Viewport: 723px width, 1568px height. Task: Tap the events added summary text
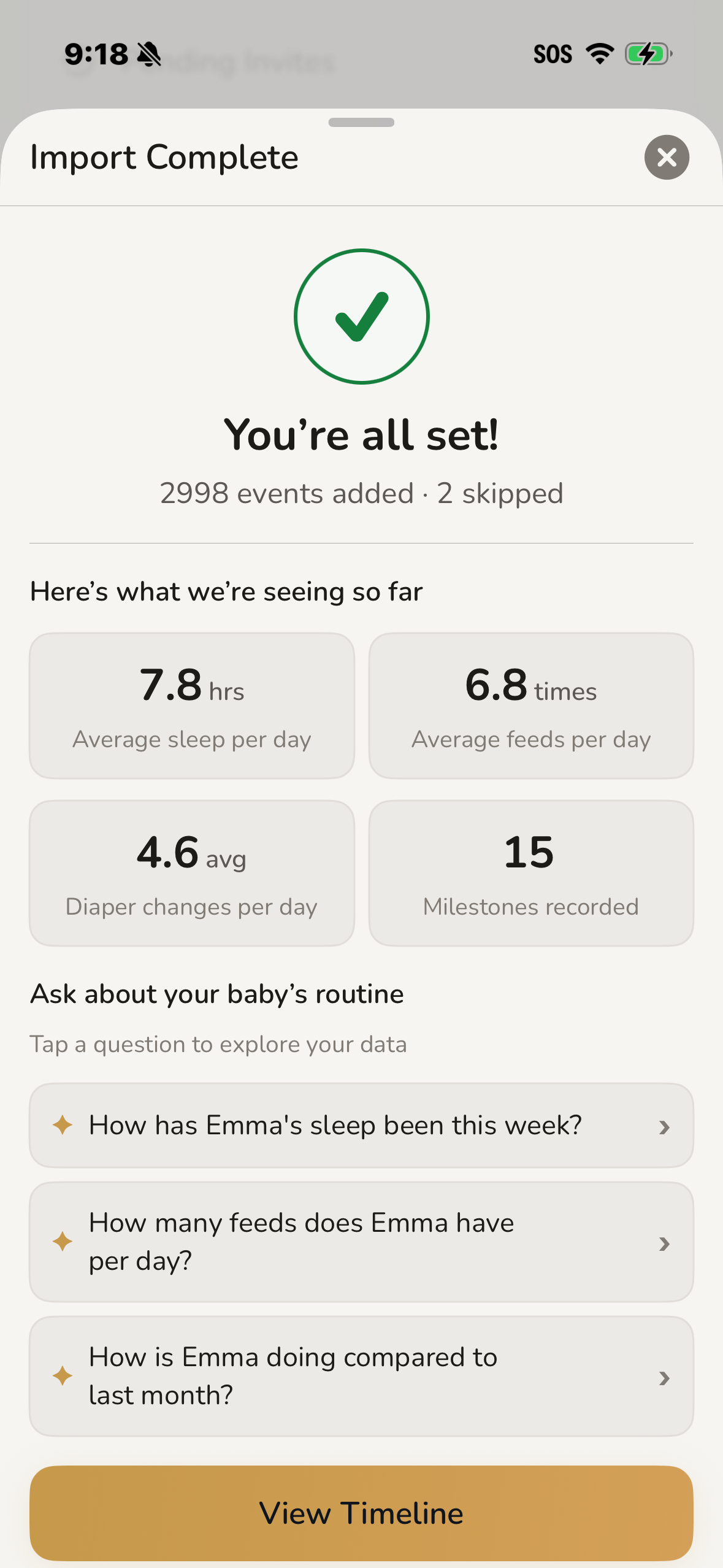361,493
